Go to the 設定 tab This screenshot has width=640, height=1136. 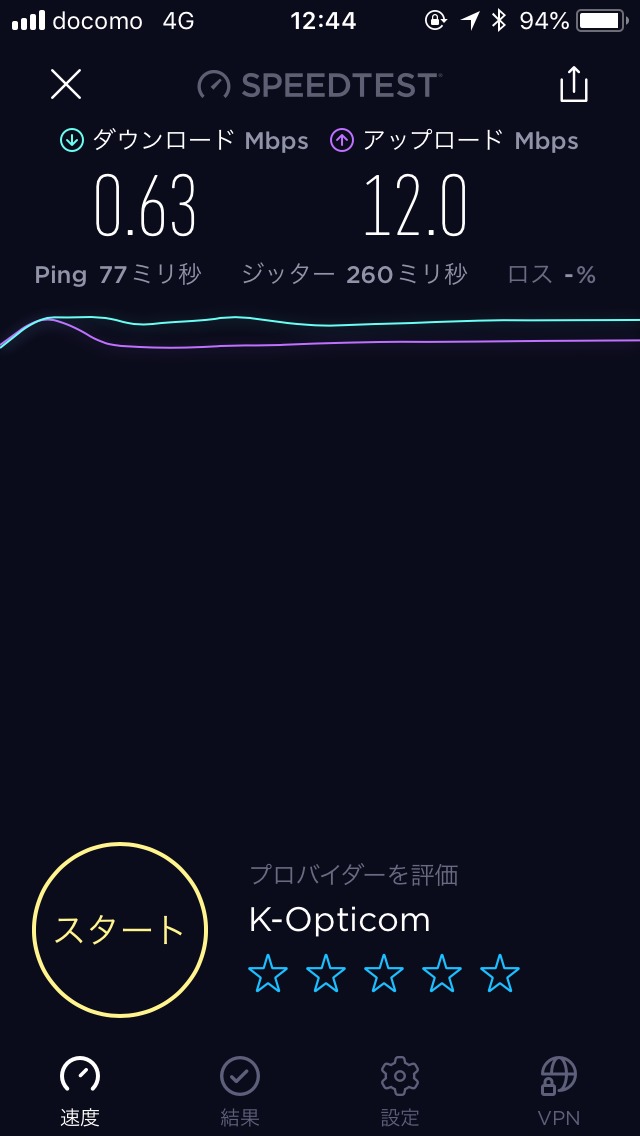pos(400,1090)
